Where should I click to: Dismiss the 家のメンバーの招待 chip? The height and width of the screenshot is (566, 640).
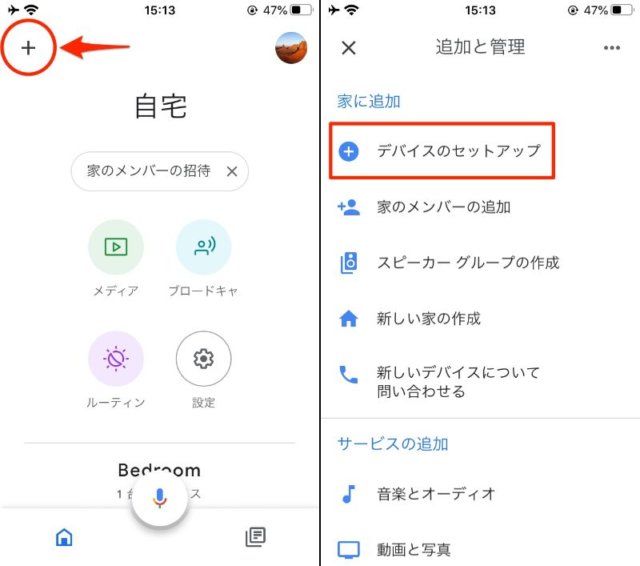tap(232, 172)
